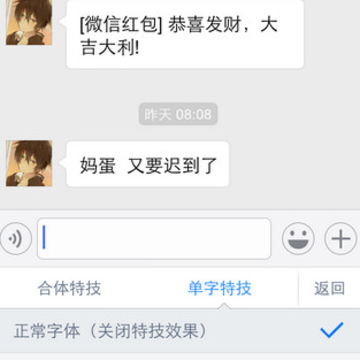
Task: Open the emoji smiley picker
Action: point(298,239)
